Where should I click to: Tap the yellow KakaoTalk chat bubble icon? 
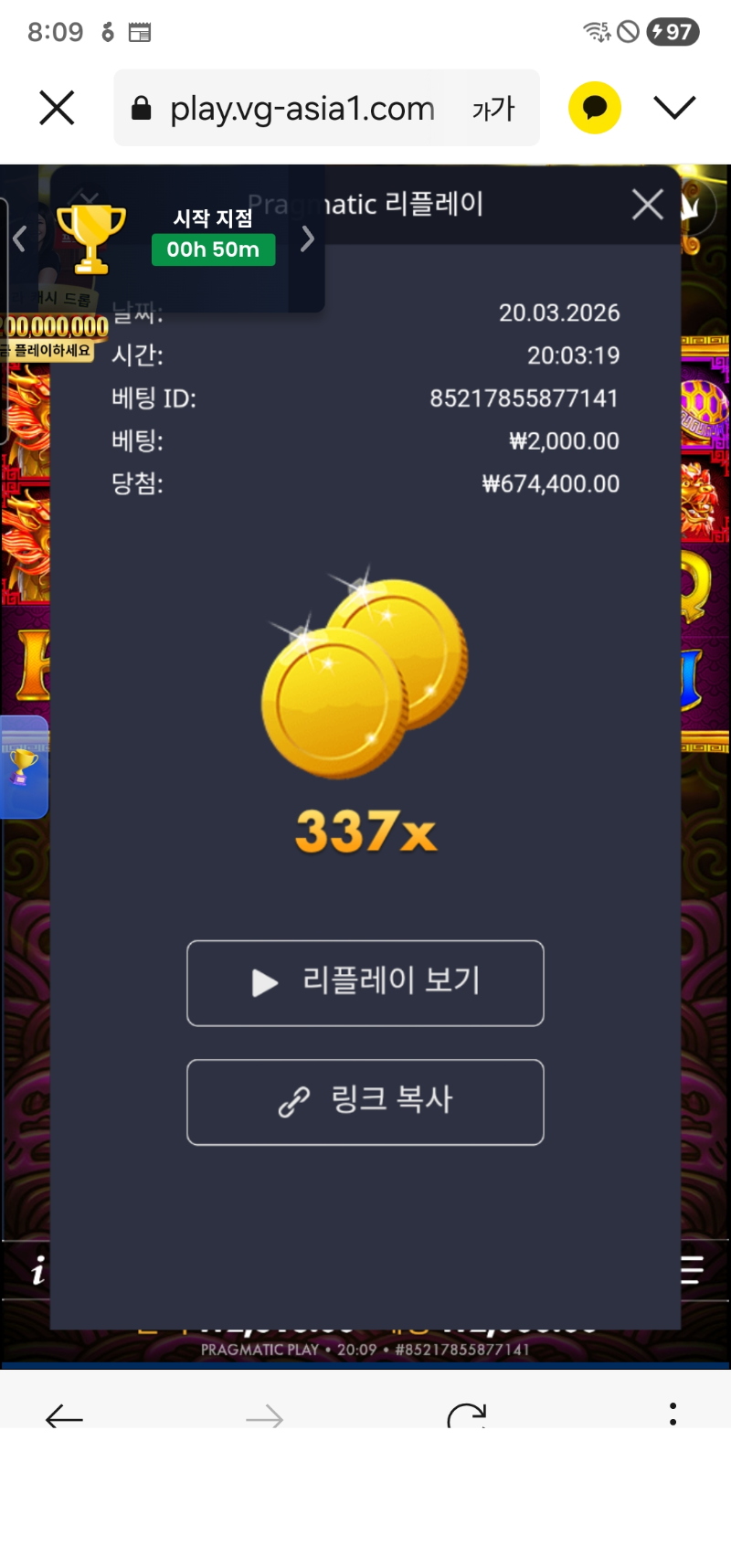(595, 108)
